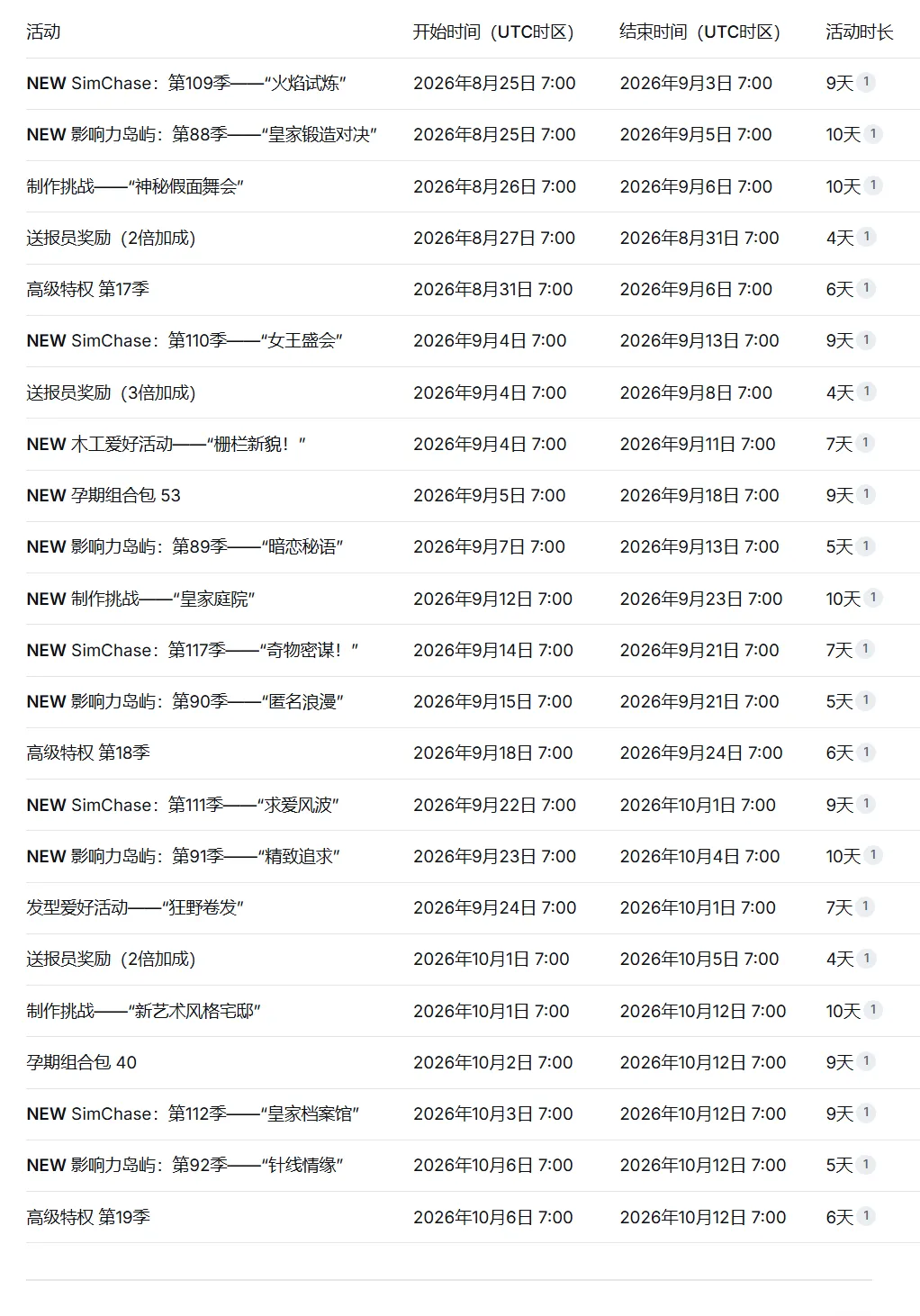Open citation badge for 高级特权 第18季

866,752
